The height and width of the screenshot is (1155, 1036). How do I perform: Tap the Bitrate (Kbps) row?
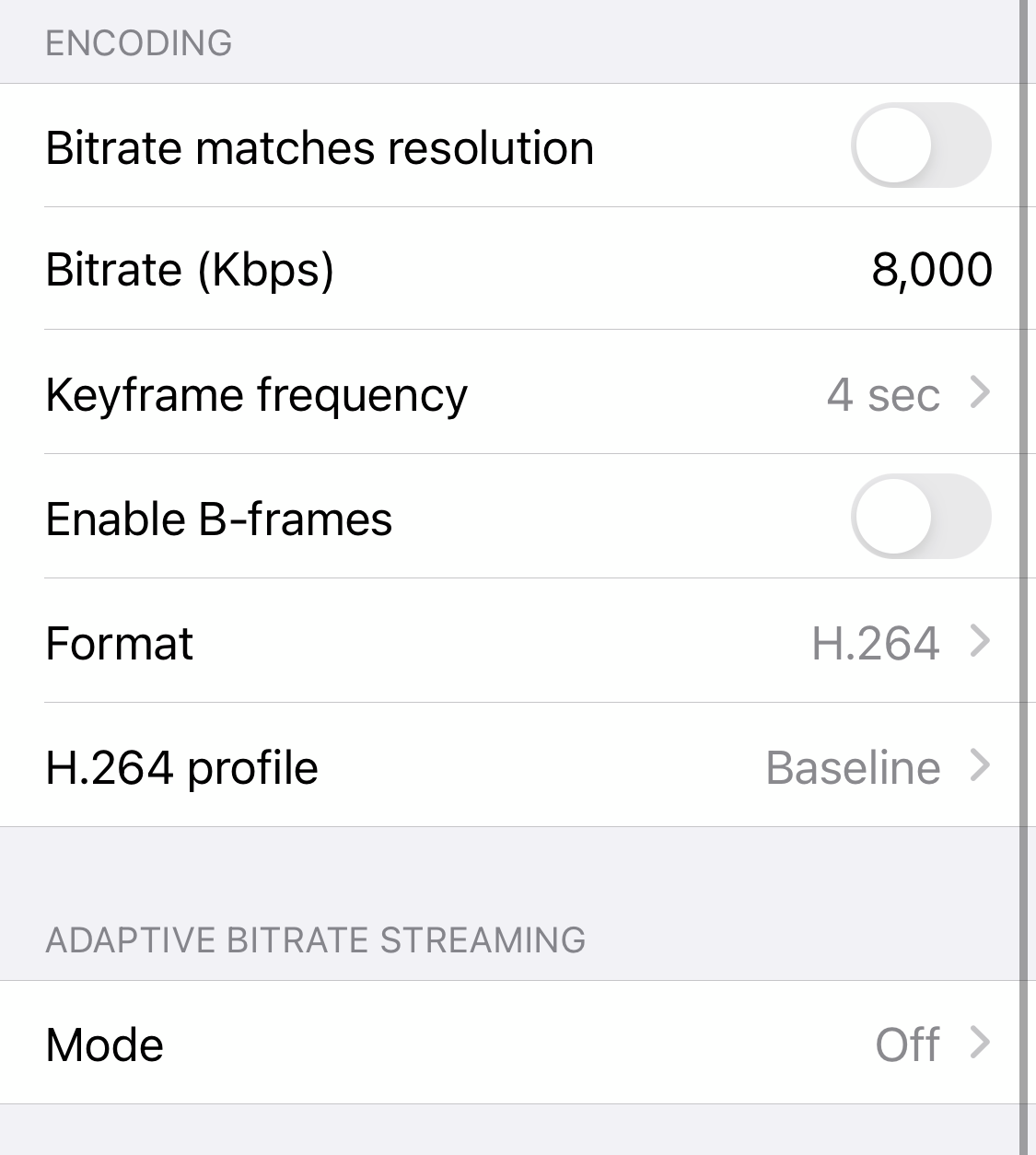pyautogui.click(x=516, y=270)
